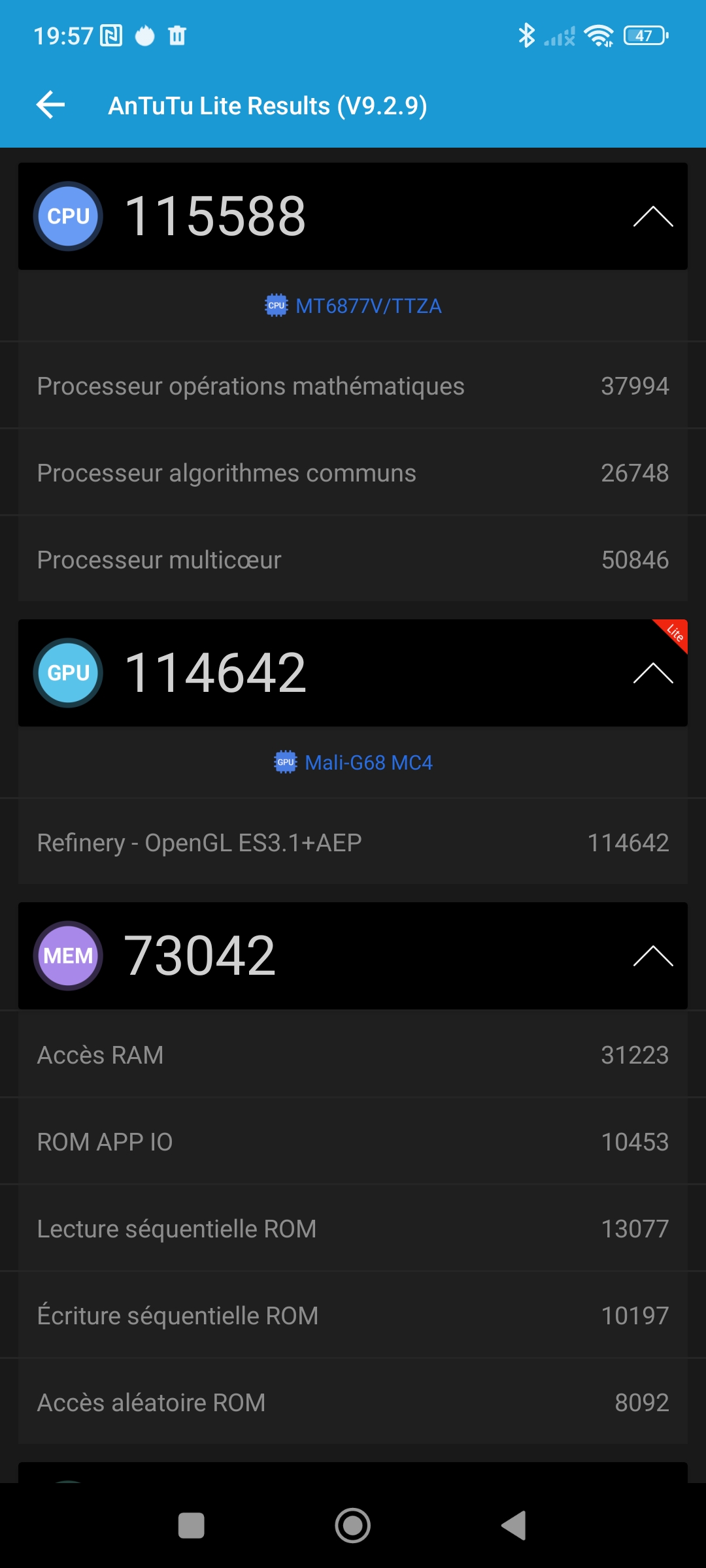Viewport: 706px width, 1568px height.
Task: Go back from AnTuTu Lite Results
Action: [51, 105]
